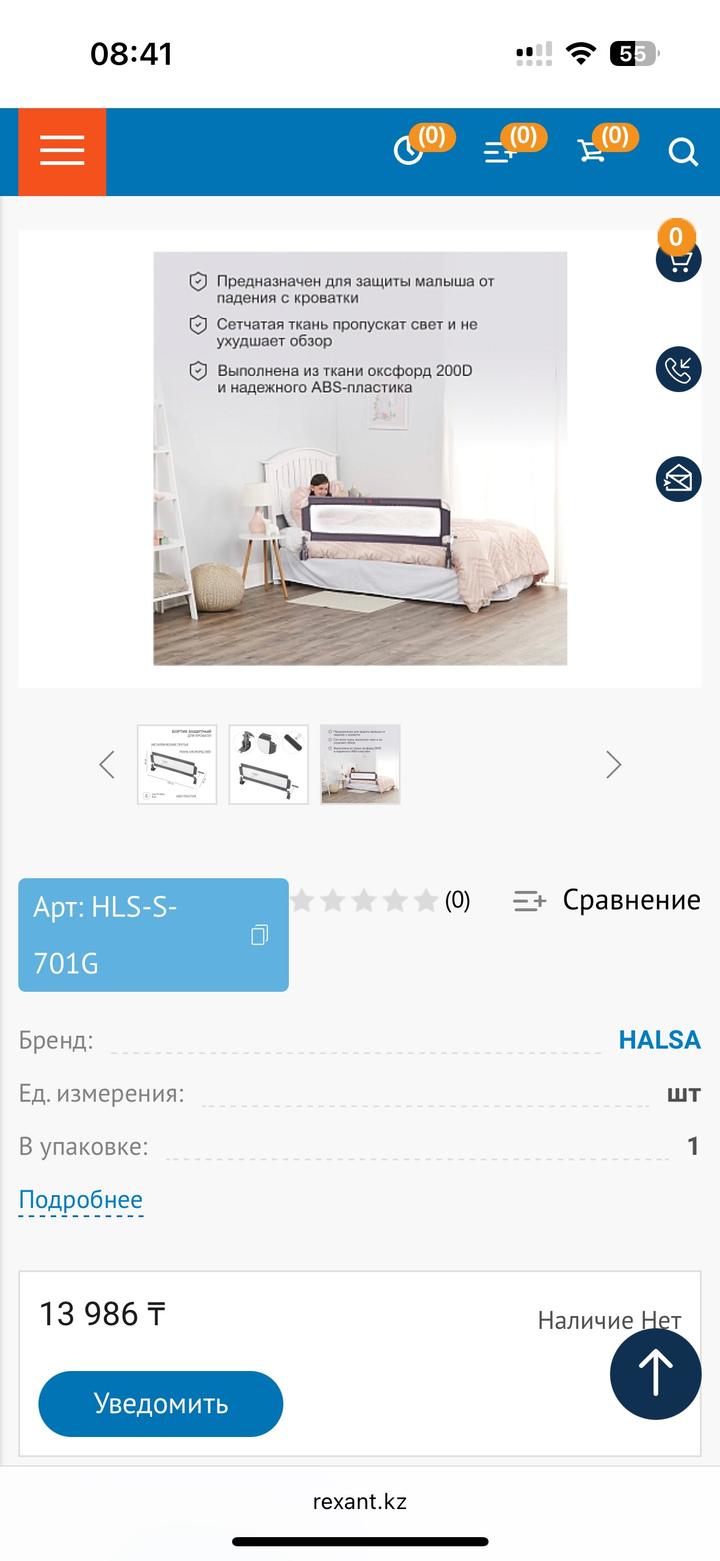Jump back to top with arrow button
Image resolution: width=720 pixels, height=1561 pixels.
click(x=655, y=1373)
